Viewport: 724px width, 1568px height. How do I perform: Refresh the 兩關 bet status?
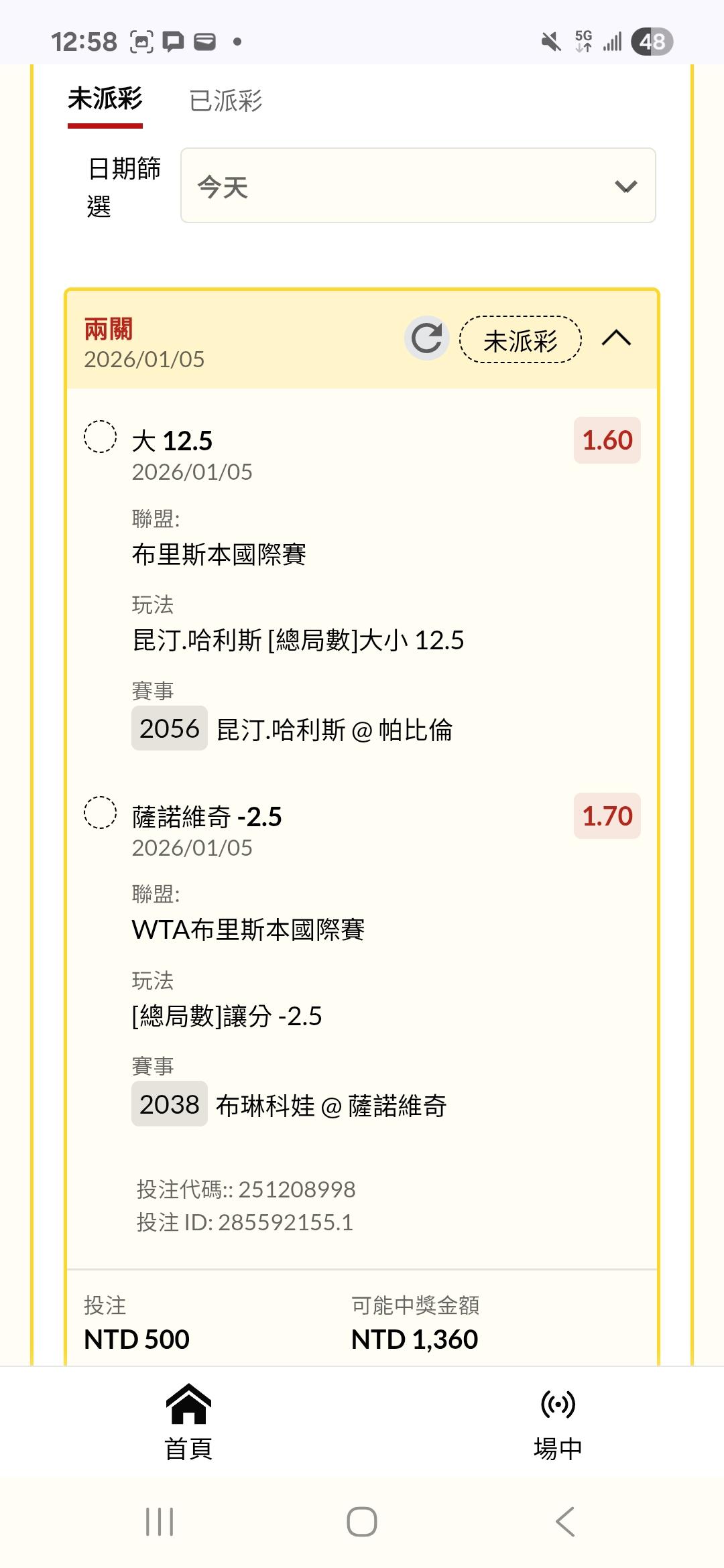[426, 338]
